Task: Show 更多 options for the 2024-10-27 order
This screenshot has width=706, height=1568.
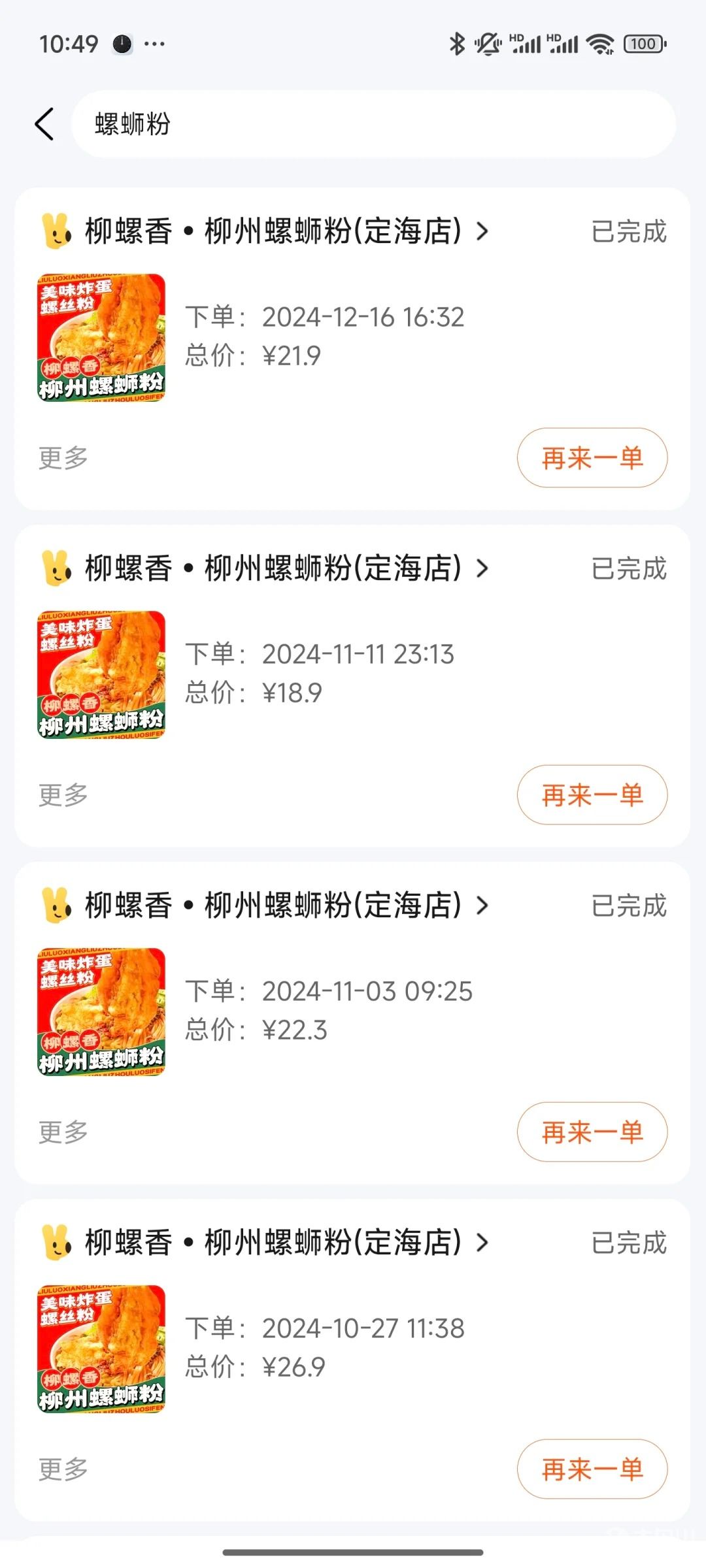Action: tap(63, 1469)
